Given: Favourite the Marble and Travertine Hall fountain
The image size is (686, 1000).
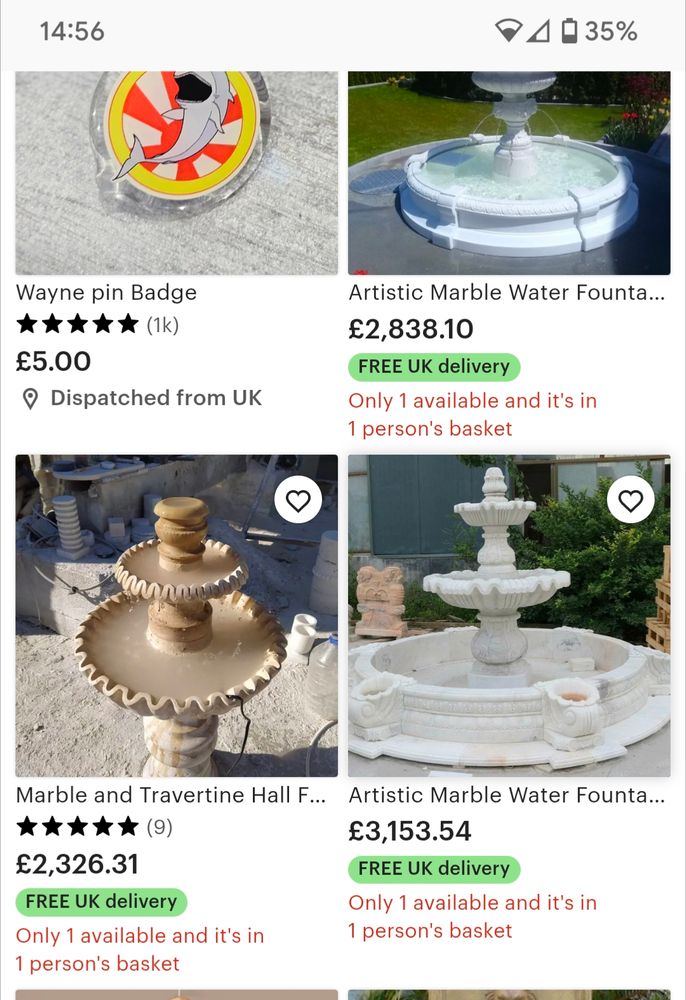Looking at the screenshot, I should (x=298, y=501).
